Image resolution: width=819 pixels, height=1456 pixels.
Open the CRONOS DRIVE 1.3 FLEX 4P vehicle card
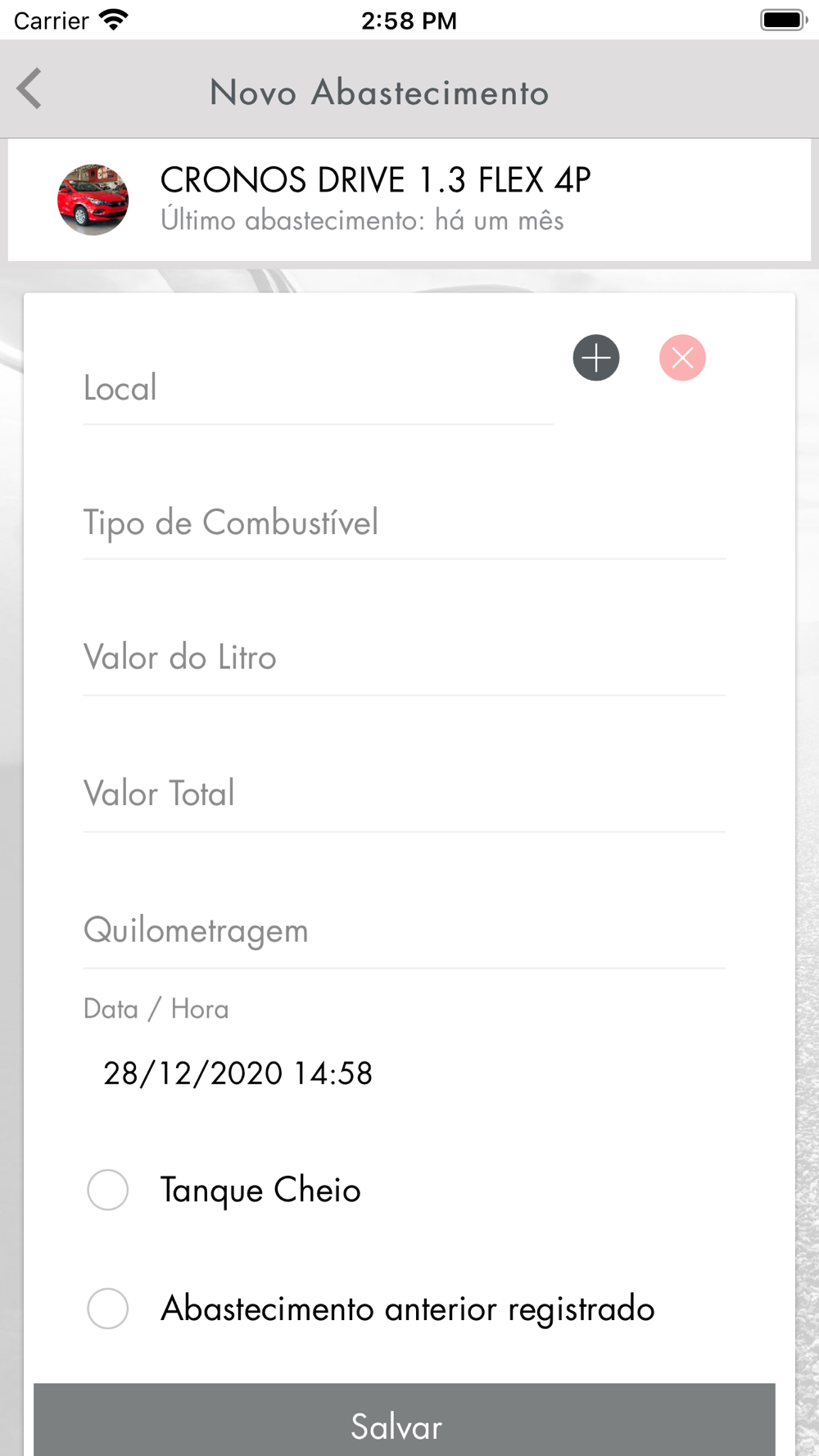click(409, 200)
